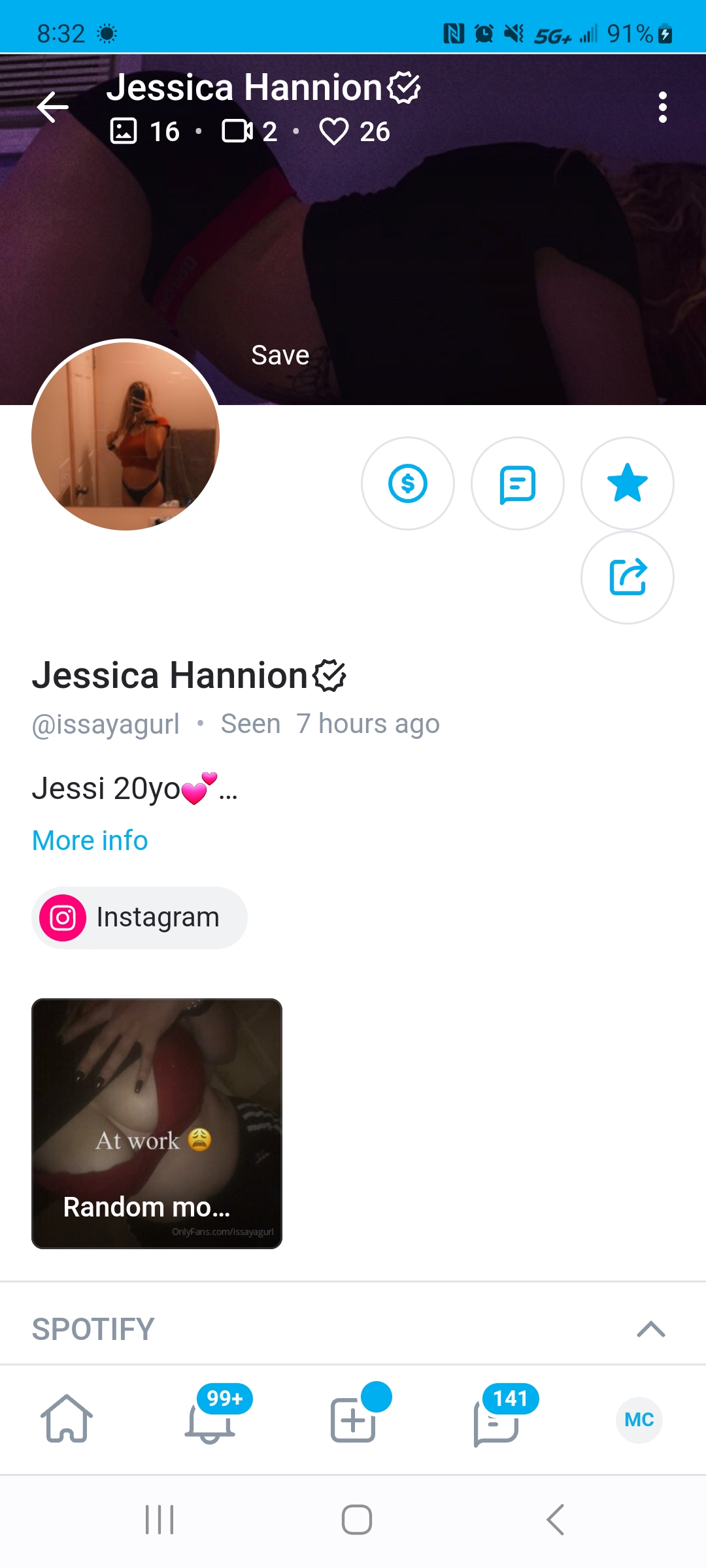The width and height of the screenshot is (706, 1568).
Task: Go to the home feed tab
Action: click(x=67, y=1418)
